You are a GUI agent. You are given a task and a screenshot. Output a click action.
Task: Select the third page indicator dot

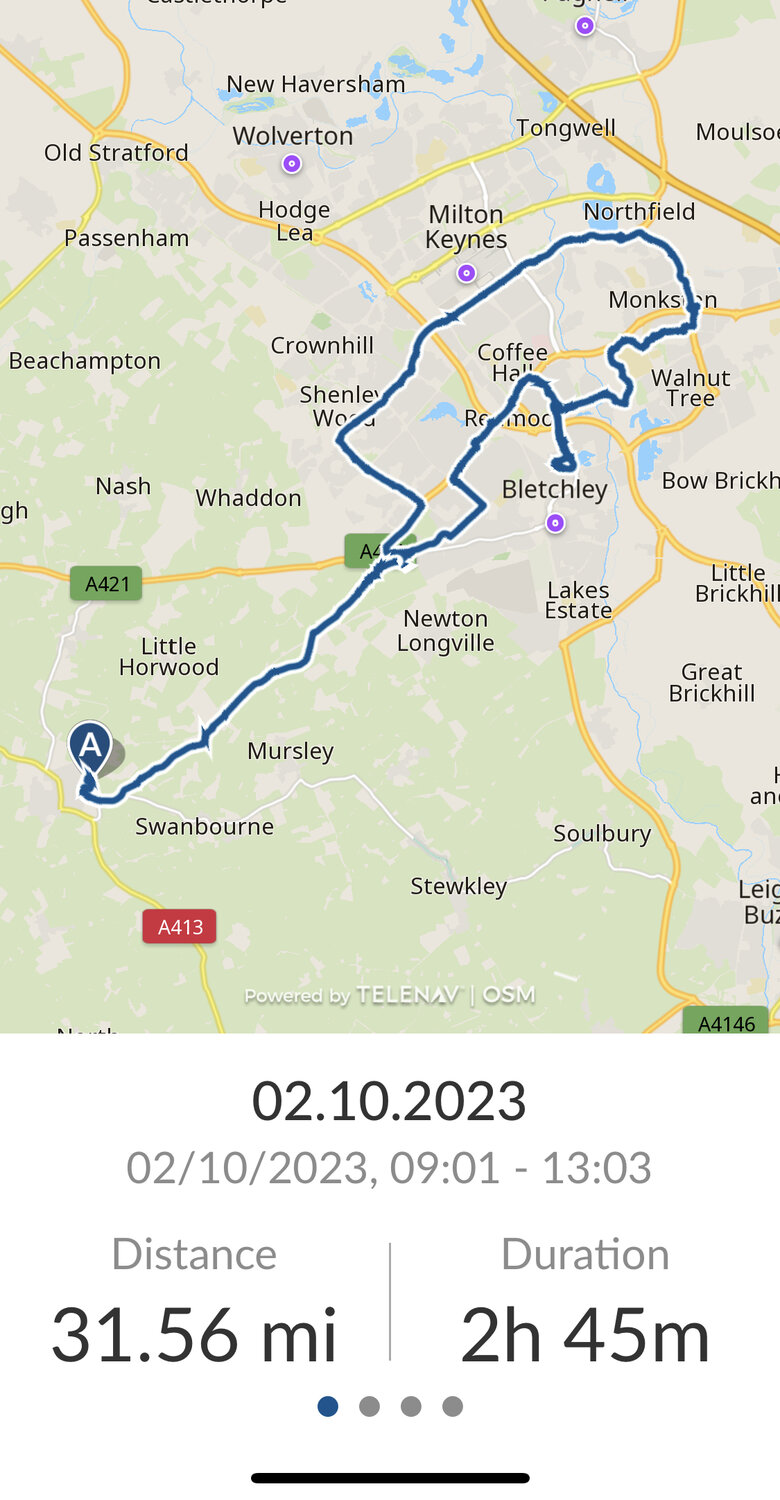[411, 1407]
